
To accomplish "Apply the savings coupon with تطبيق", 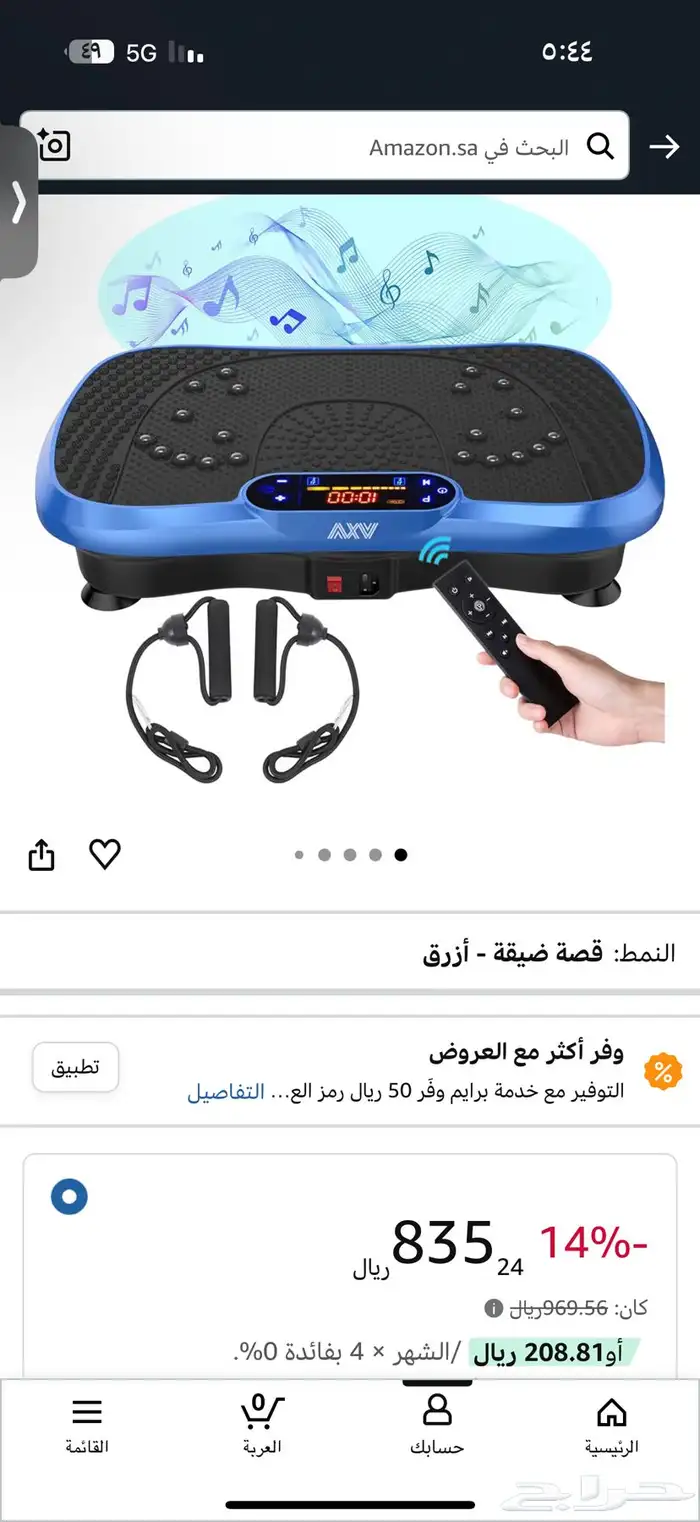I will click(x=76, y=1067).
